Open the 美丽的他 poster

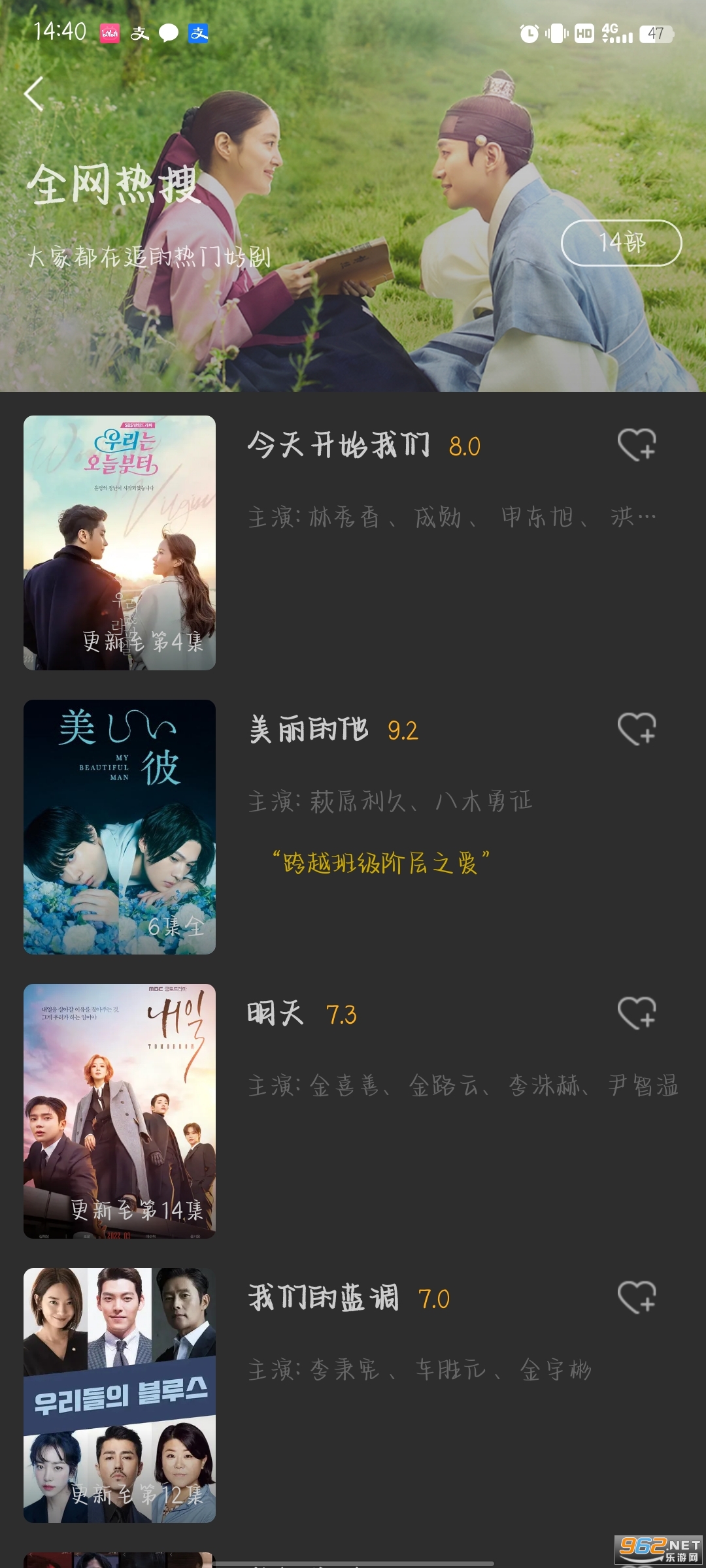[x=120, y=827]
